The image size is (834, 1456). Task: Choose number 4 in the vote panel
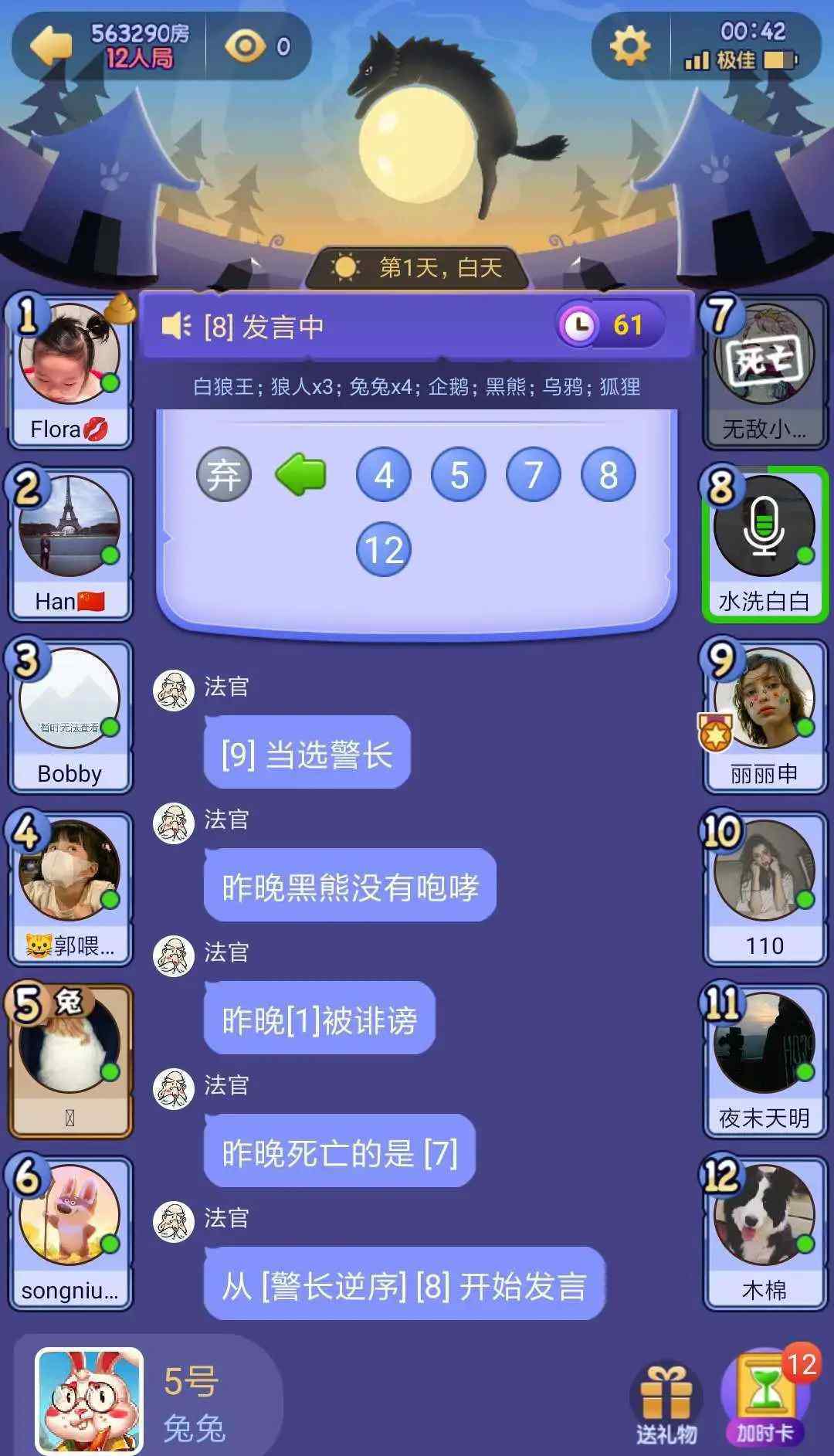tap(384, 474)
